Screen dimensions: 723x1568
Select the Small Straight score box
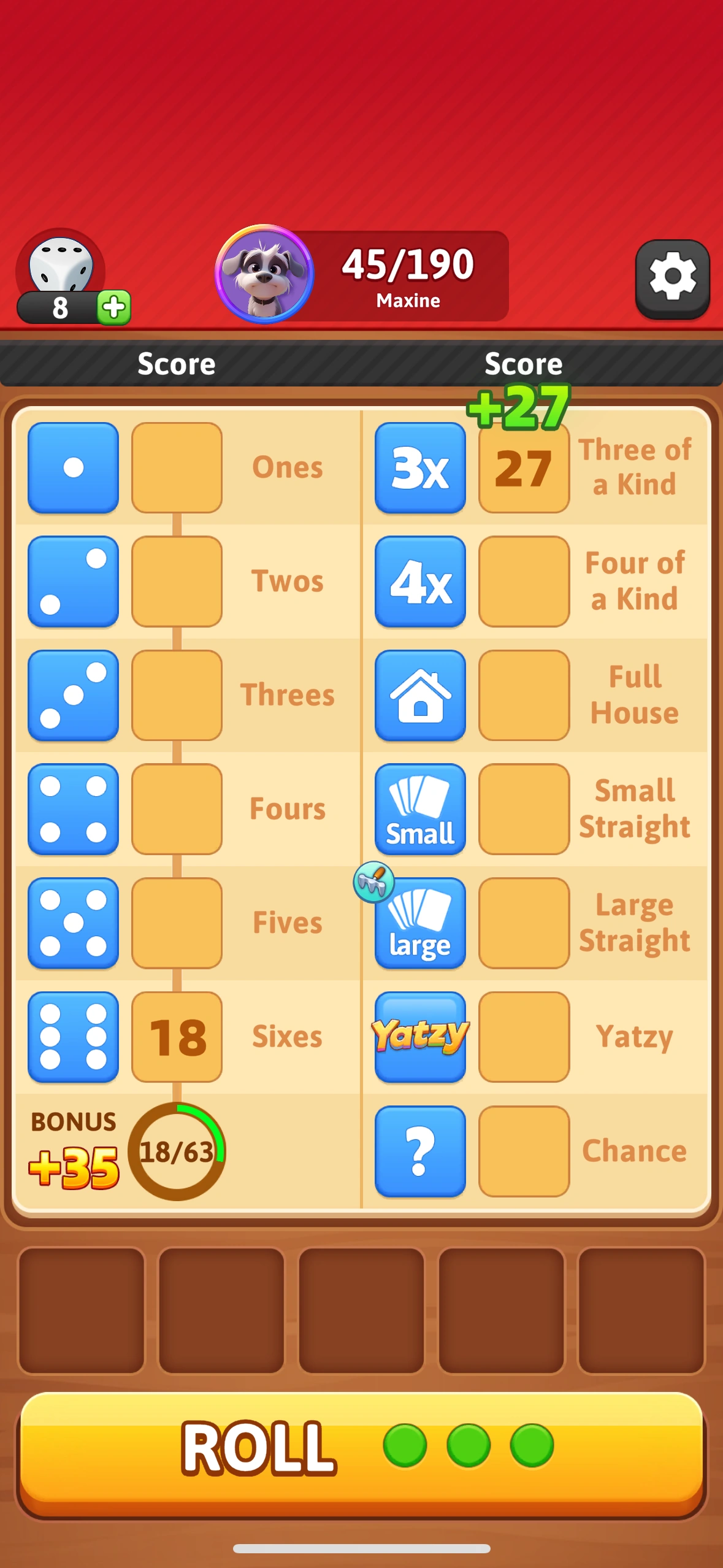[x=524, y=809]
